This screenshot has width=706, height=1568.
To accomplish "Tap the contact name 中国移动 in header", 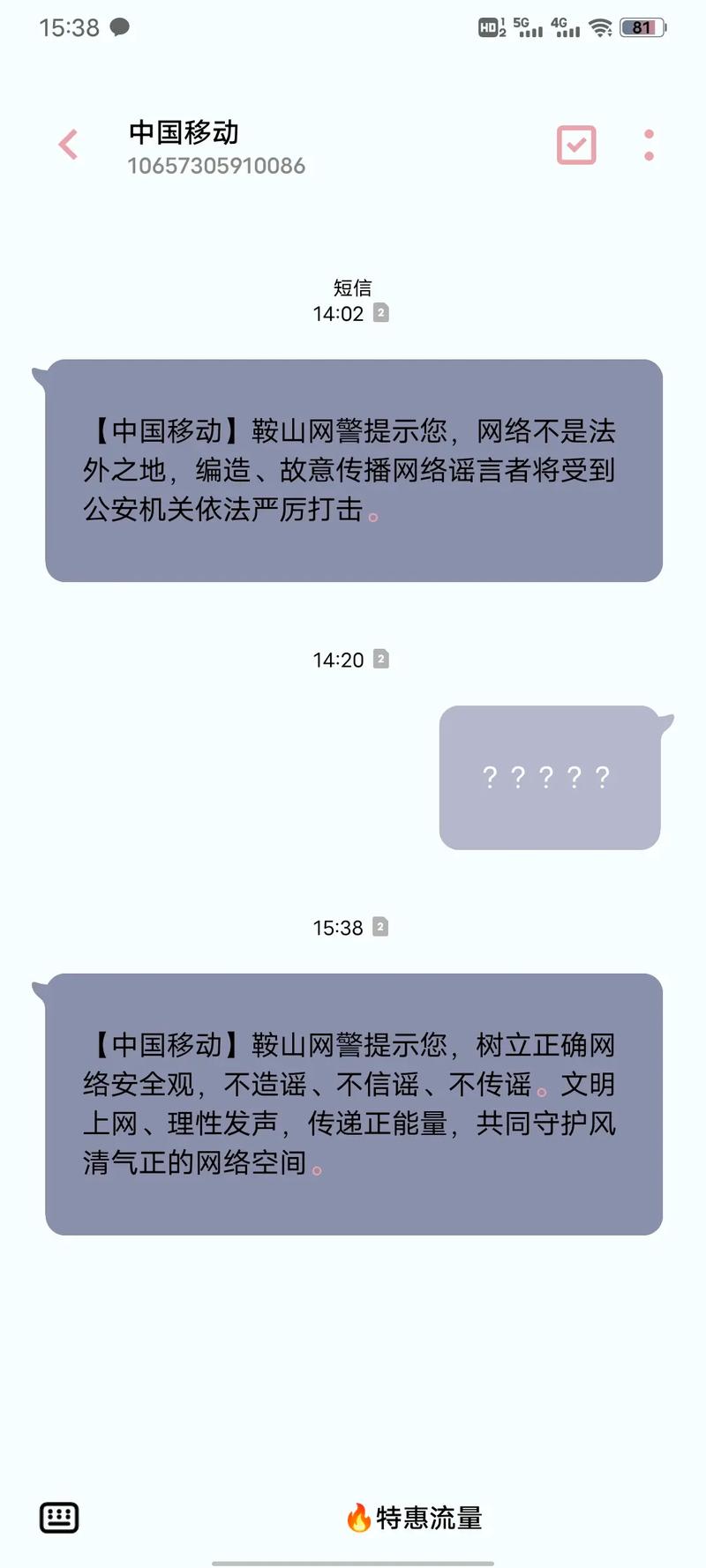I will (184, 132).
